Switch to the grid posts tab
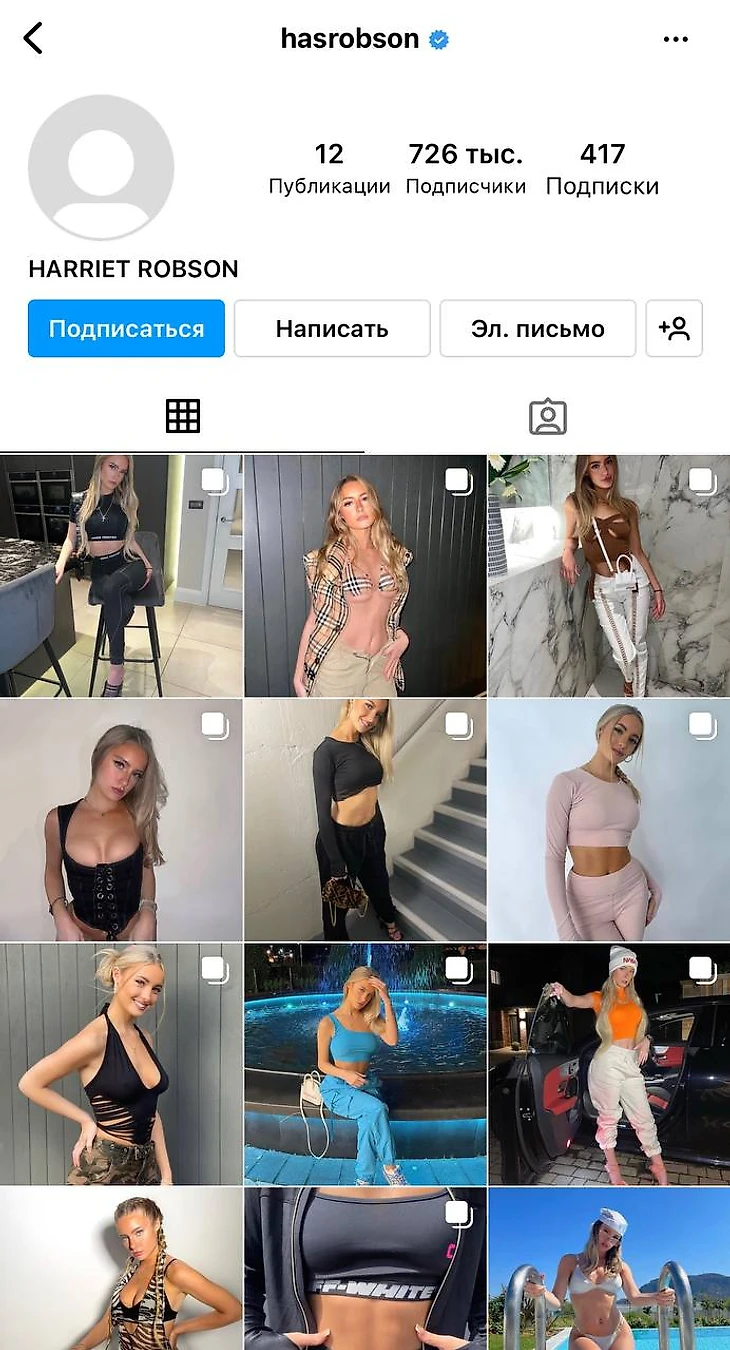The height and width of the screenshot is (1350, 730). pyautogui.click(x=182, y=416)
